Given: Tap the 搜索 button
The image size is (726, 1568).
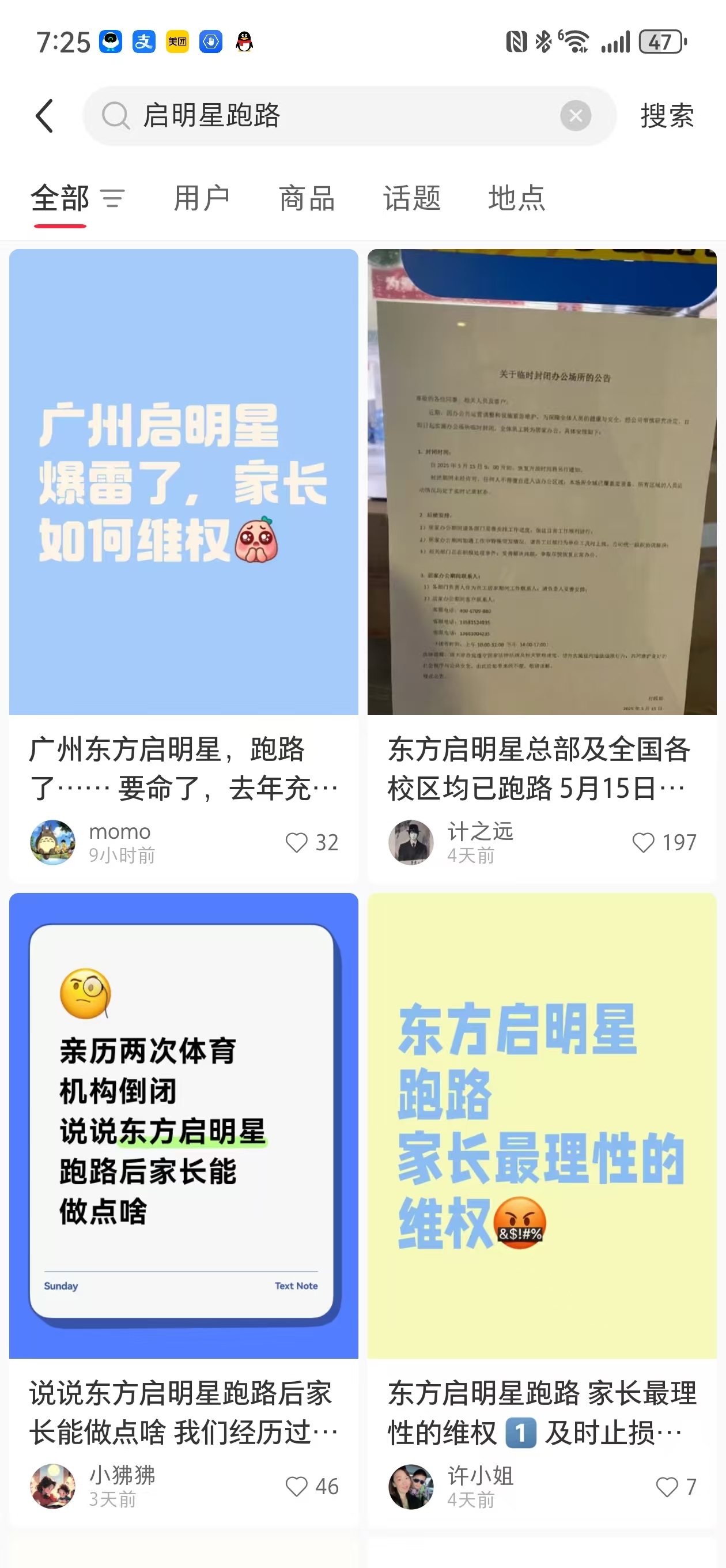Looking at the screenshot, I should coord(667,116).
